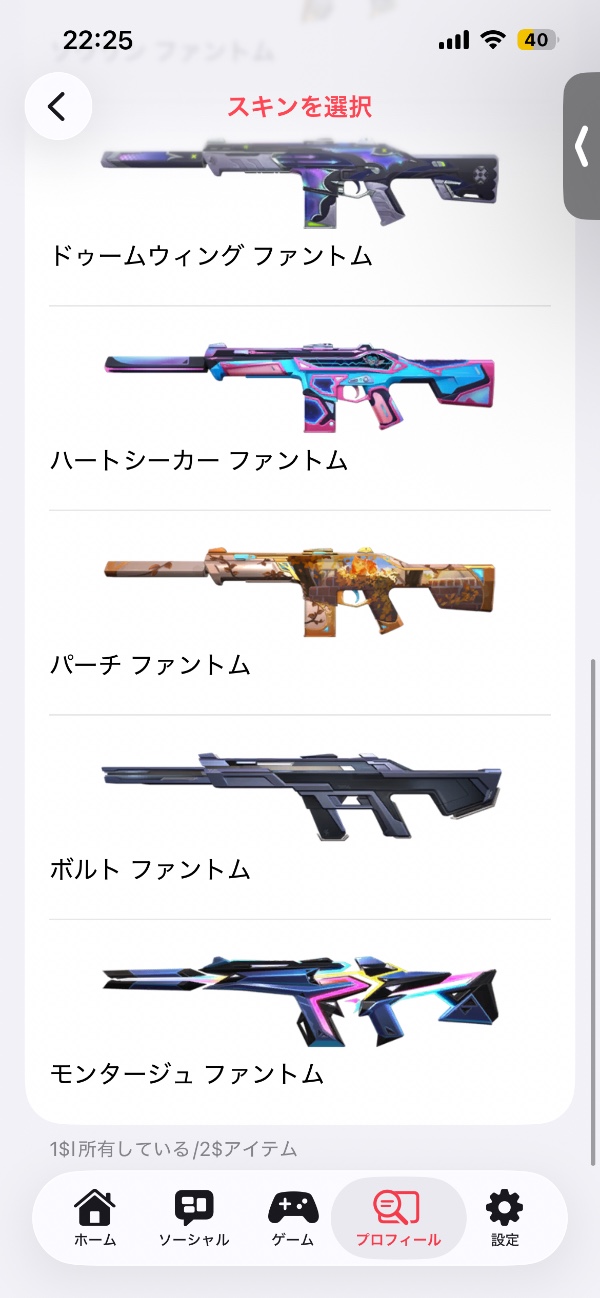Image resolution: width=600 pixels, height=1298 pixels.
Task: Select the ボルト ファントム skin
Action: coord(300,817)
